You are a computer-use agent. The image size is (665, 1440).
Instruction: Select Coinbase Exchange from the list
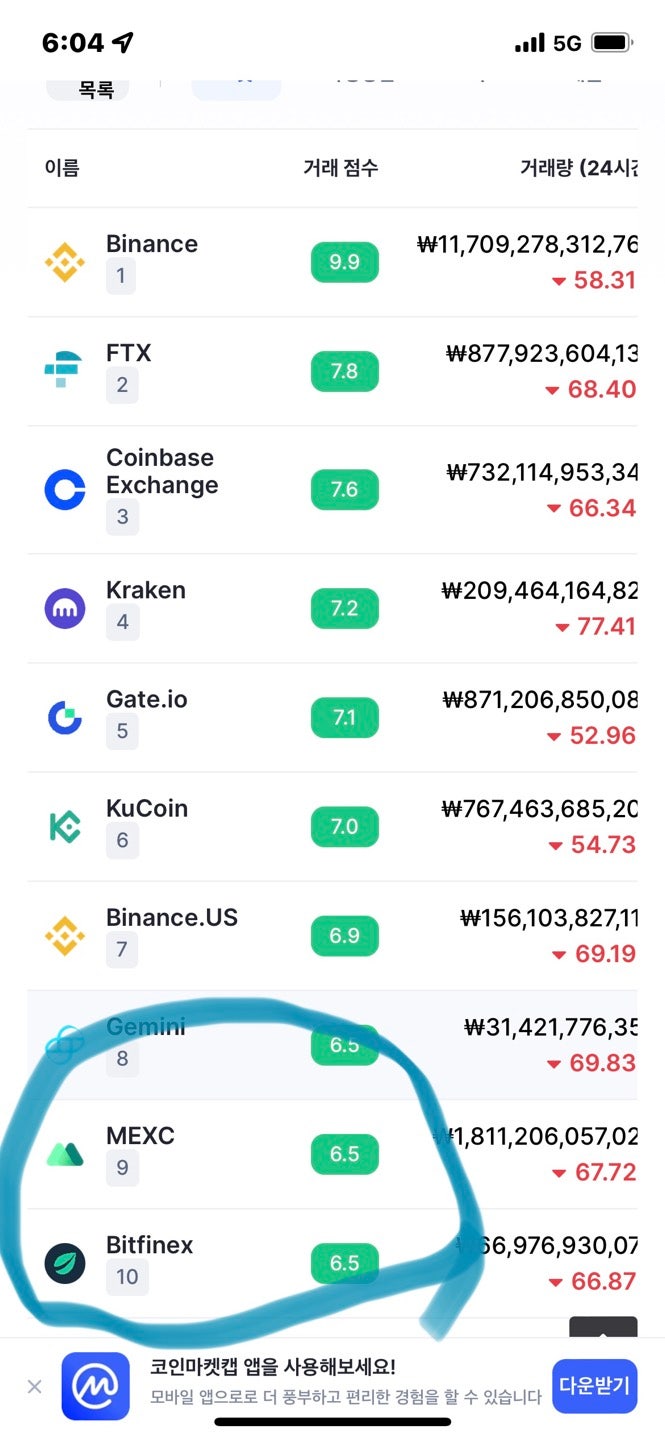pos(161,472)
